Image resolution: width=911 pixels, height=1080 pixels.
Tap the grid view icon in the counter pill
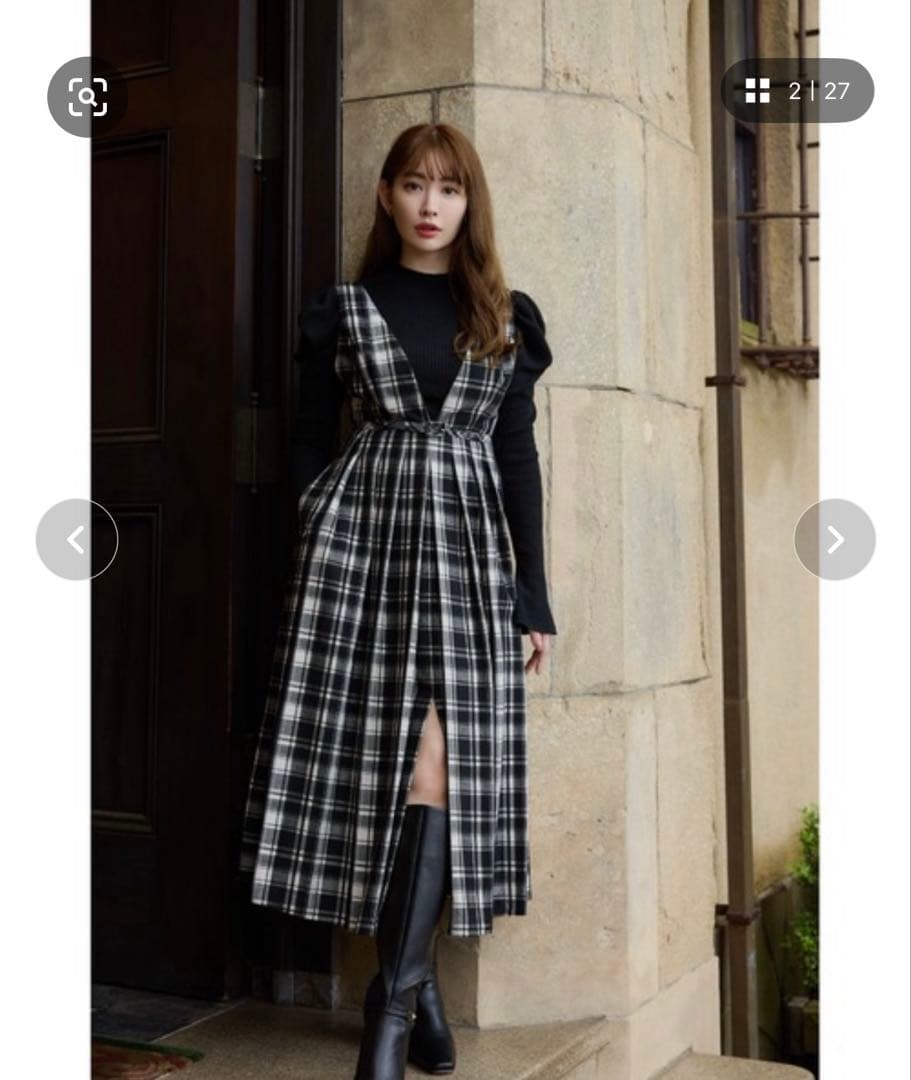coord(757,91)
